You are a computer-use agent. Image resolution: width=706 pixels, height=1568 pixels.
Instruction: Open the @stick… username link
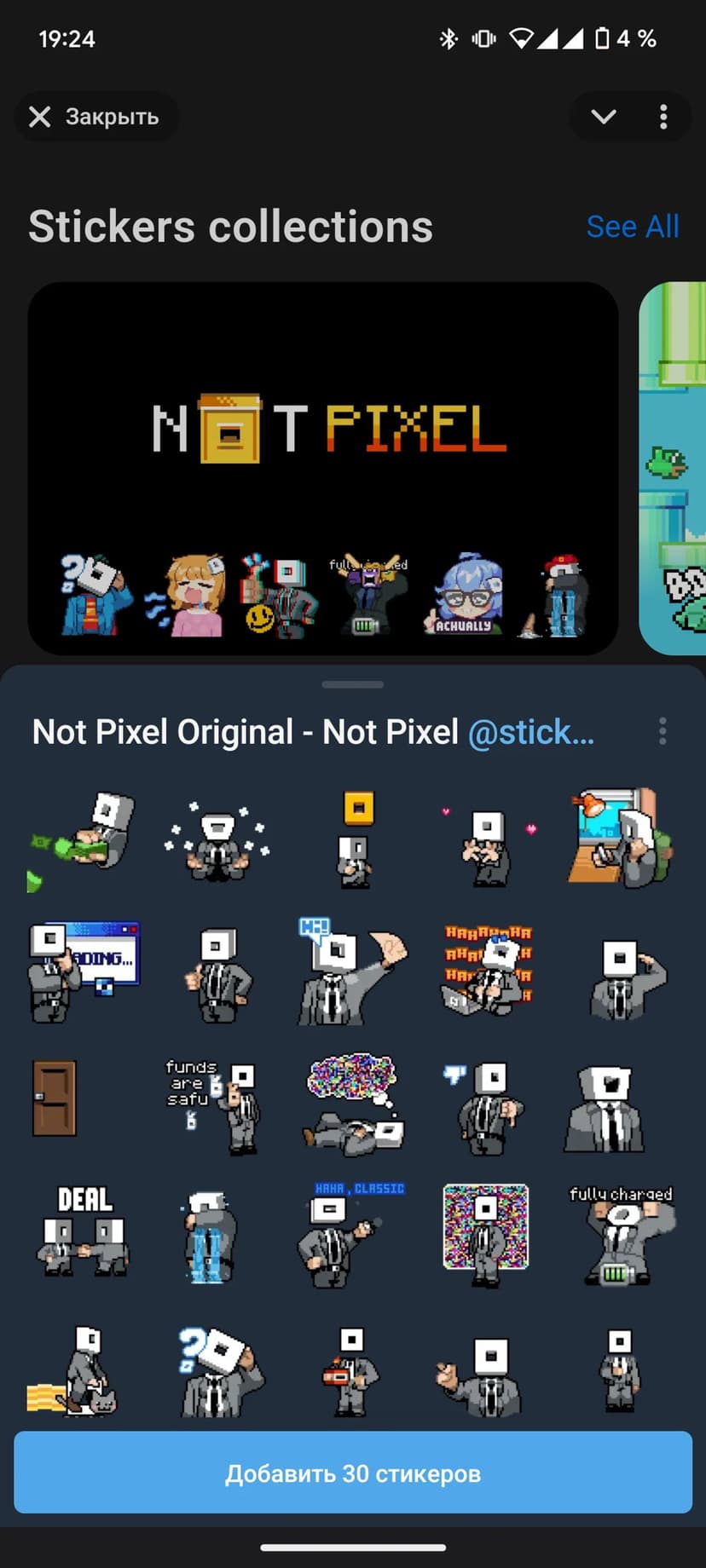(x=530, y=732)
